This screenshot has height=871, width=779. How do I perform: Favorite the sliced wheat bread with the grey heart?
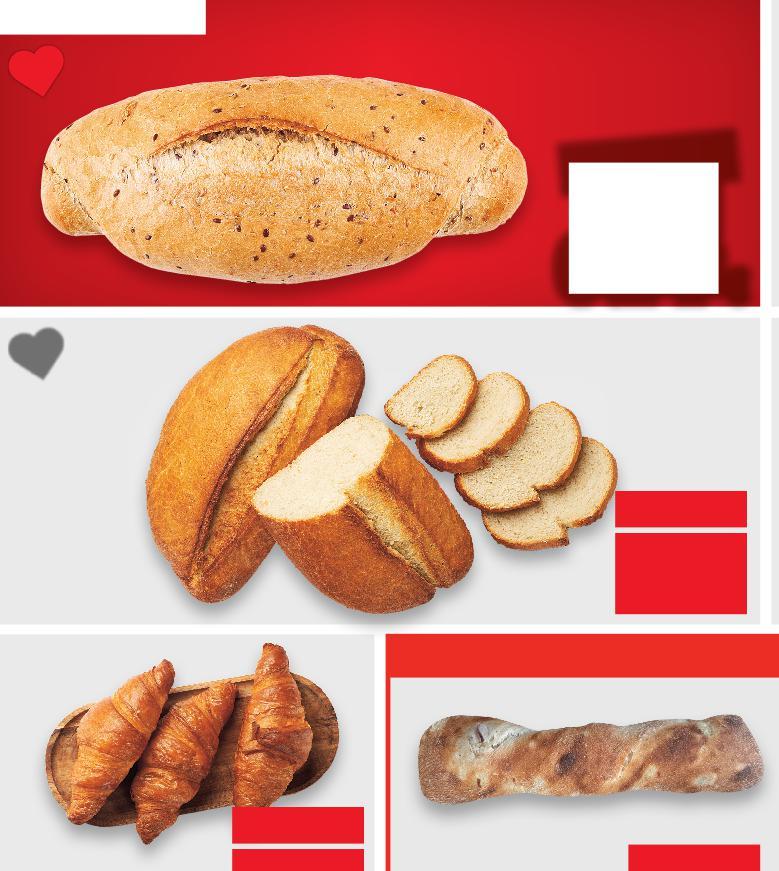pyautogui.click(x=36, y=352)
